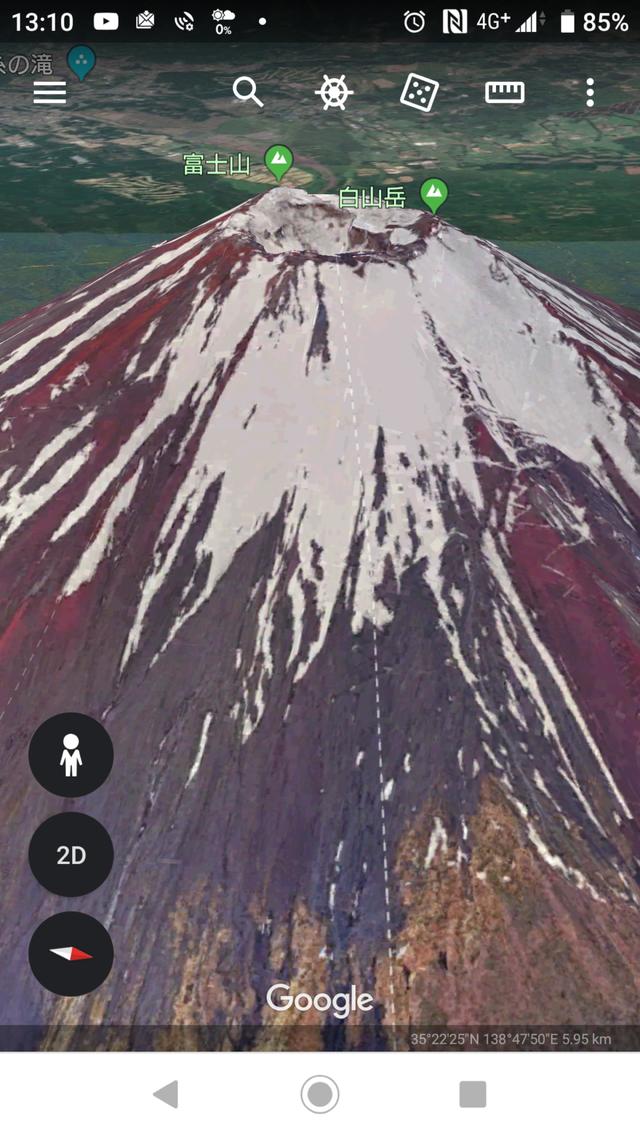The image size is (640, 1137).
Task: Enter Street View with pegman button
Action: click(71, 755)
